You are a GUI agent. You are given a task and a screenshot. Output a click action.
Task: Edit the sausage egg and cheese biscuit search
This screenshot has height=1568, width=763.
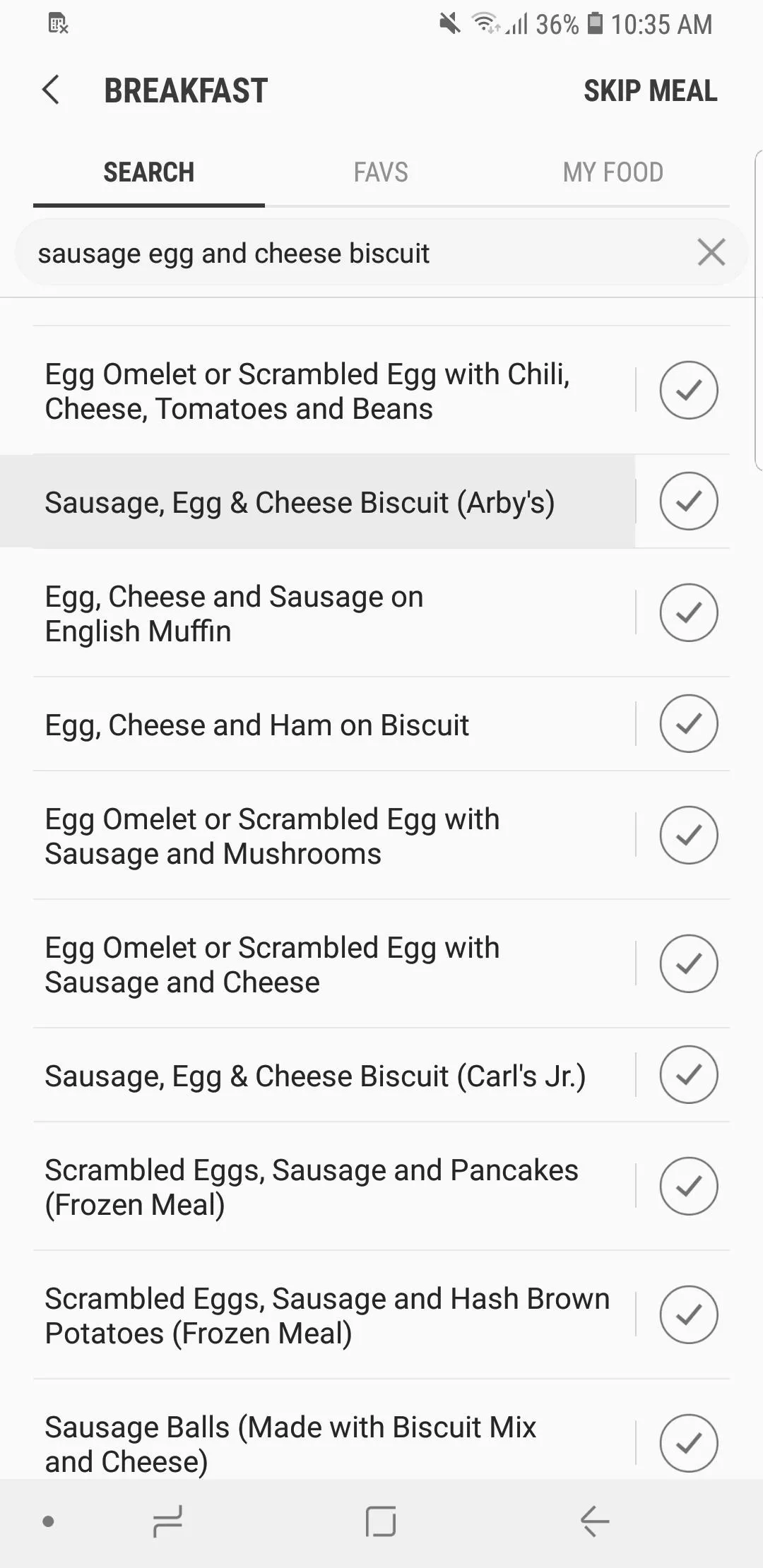353,253
